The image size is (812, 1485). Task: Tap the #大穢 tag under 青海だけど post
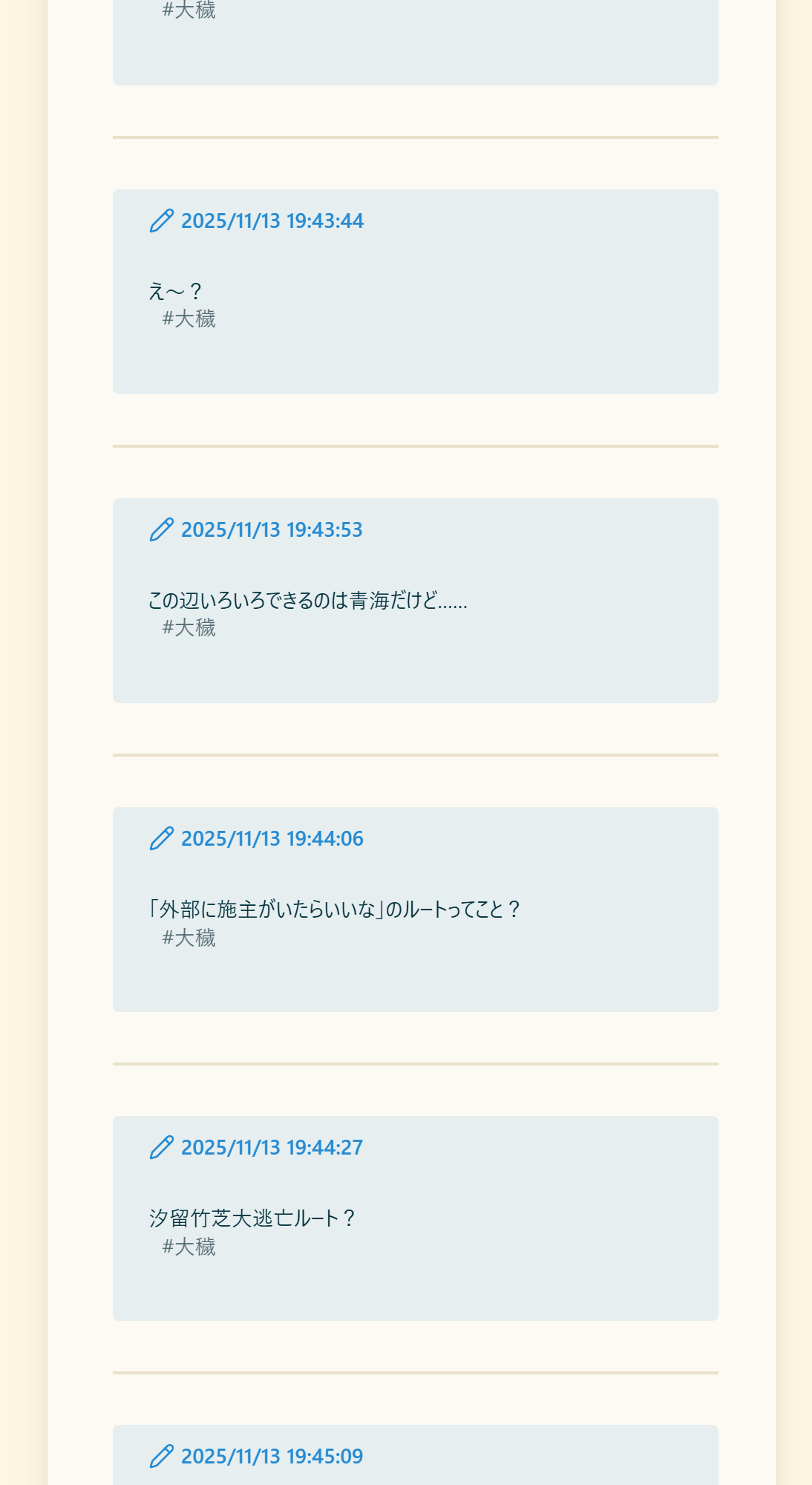coord(189,628)
